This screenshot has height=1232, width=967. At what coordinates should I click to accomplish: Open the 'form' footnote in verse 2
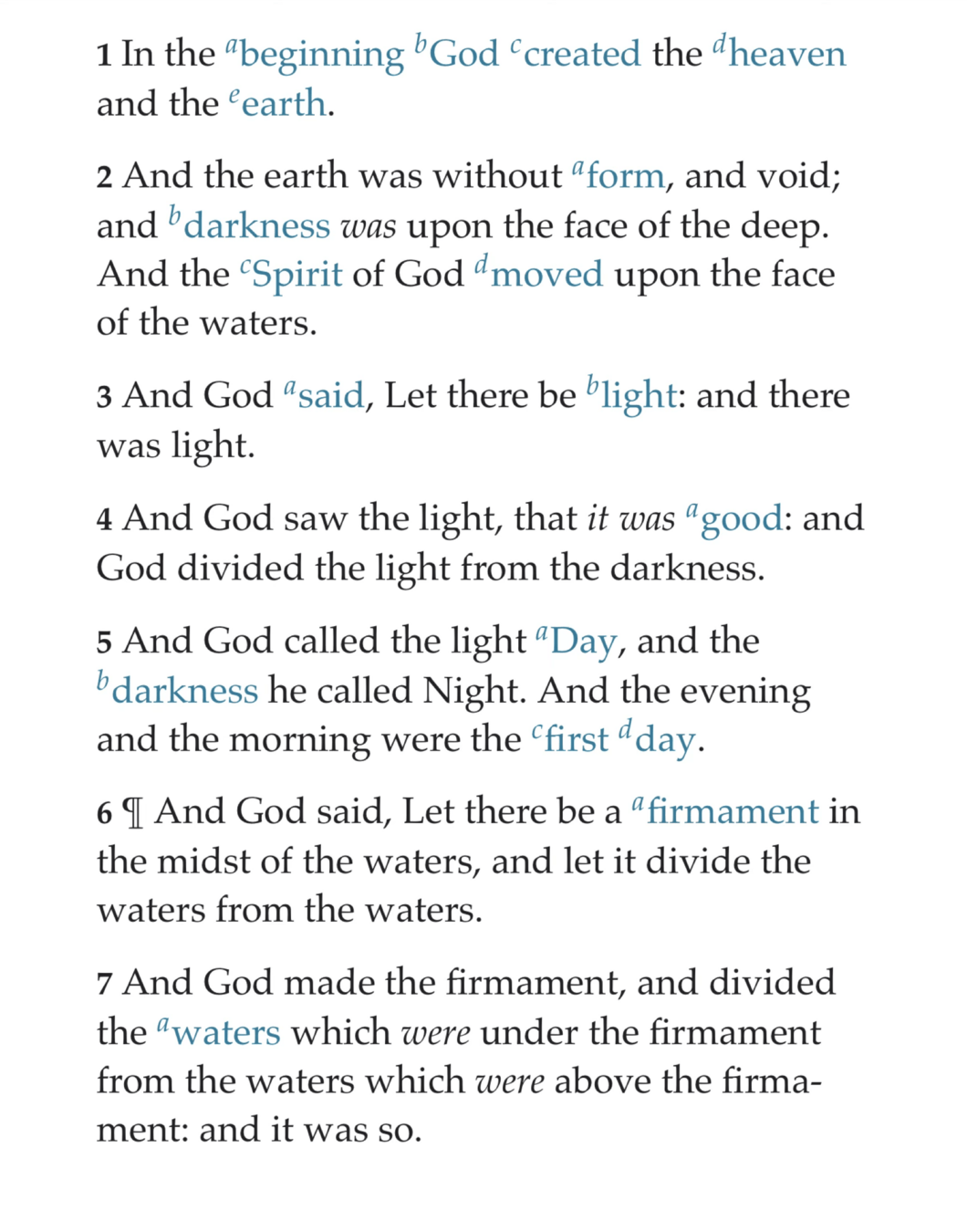(x=619, y=174)
